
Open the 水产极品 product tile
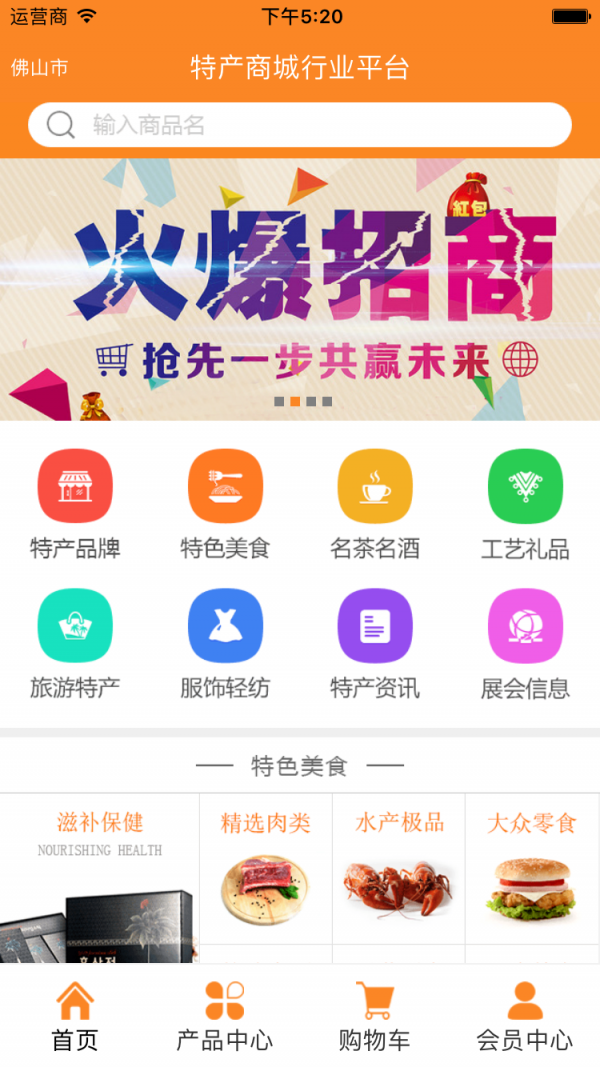(x=399, y=870)
